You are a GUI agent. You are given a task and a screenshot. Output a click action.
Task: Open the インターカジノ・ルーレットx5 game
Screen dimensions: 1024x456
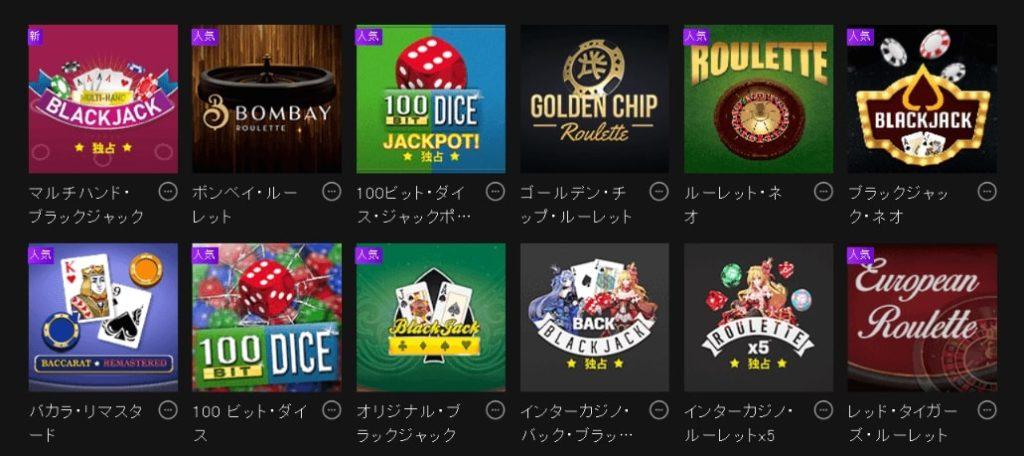[x=759, y=317]
